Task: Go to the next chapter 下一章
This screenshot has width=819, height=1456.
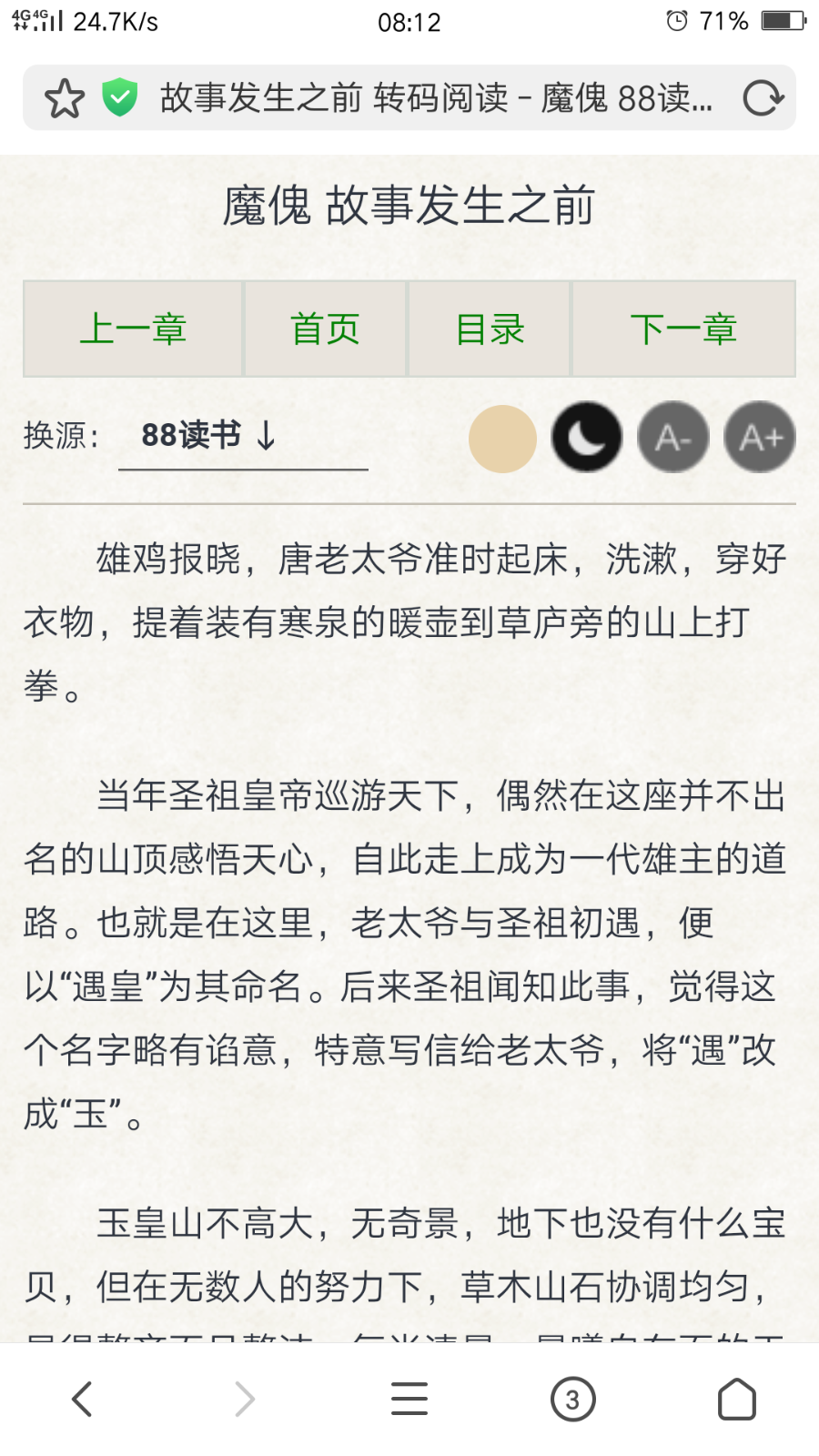Action: [683, 329]
